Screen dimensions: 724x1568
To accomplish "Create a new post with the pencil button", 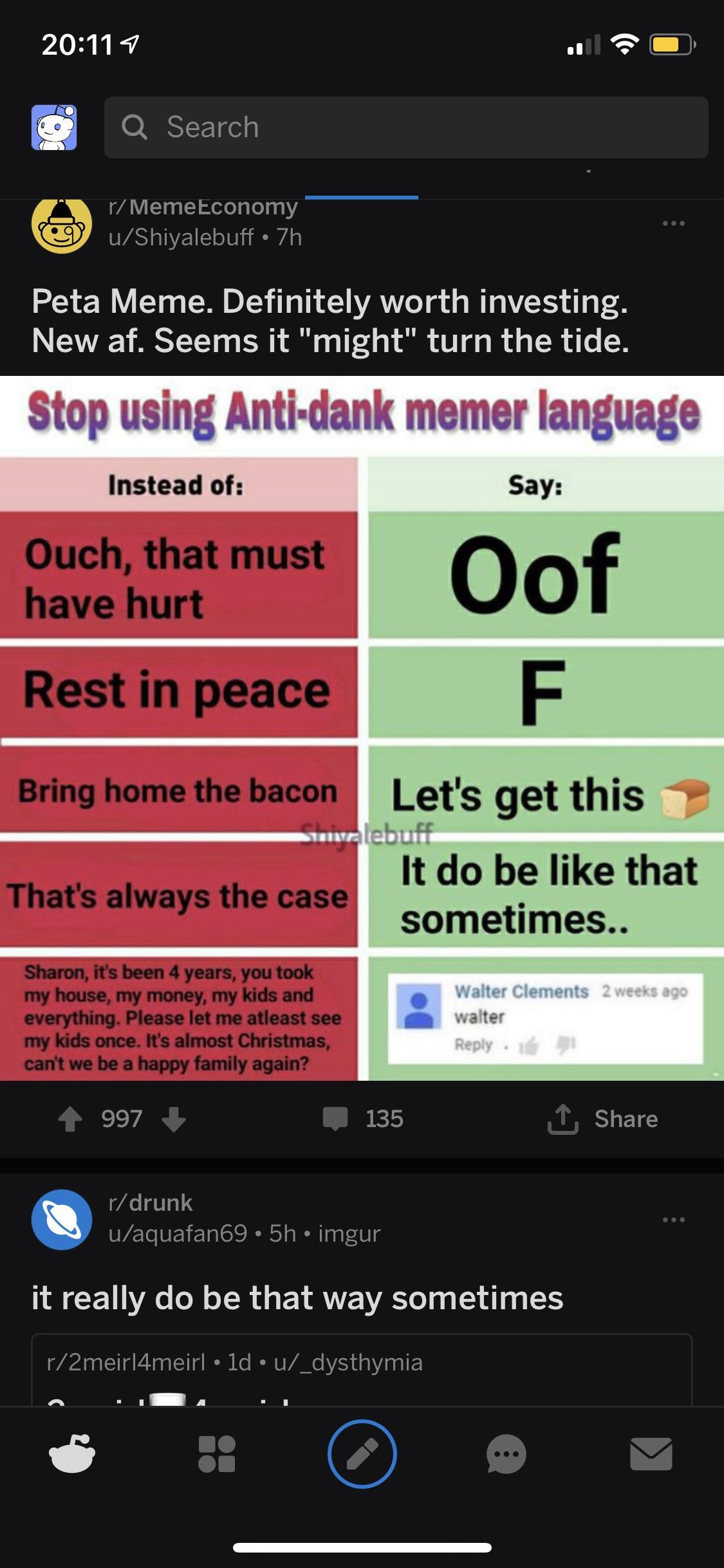I will coord(362,1454).
